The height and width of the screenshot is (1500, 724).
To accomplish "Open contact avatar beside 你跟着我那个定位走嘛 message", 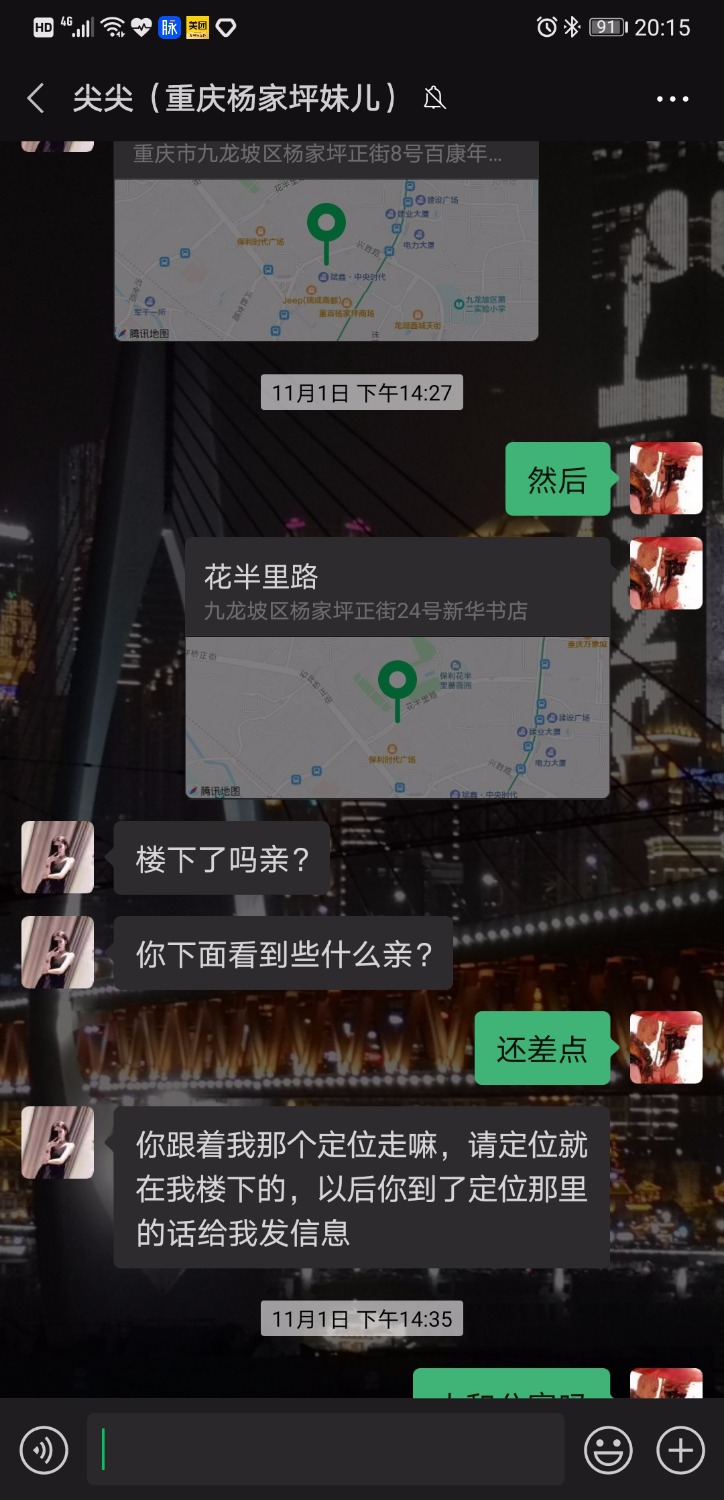I will tap(58, 1142).
